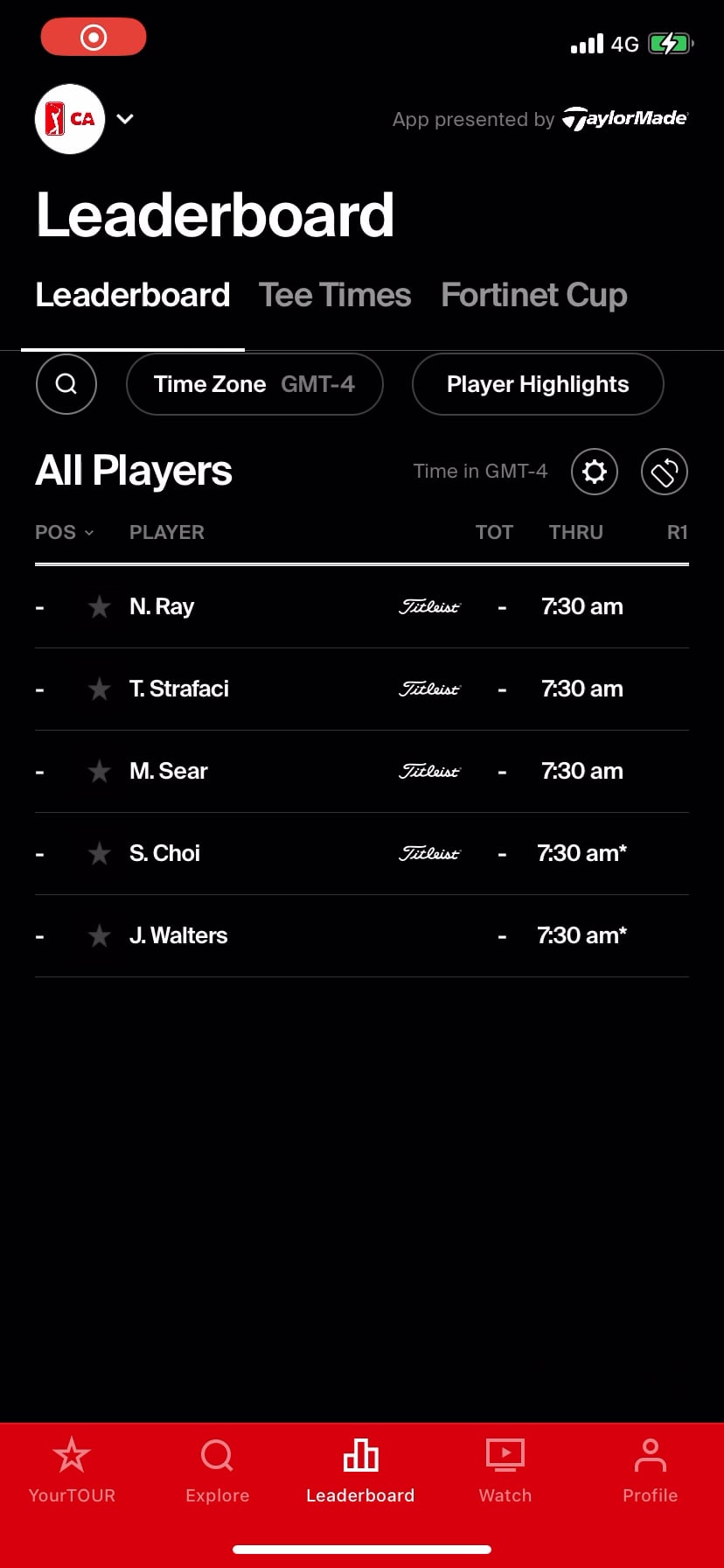
Task: Change the Time Zone GMT-4 chip
Action: coord(254,384)
